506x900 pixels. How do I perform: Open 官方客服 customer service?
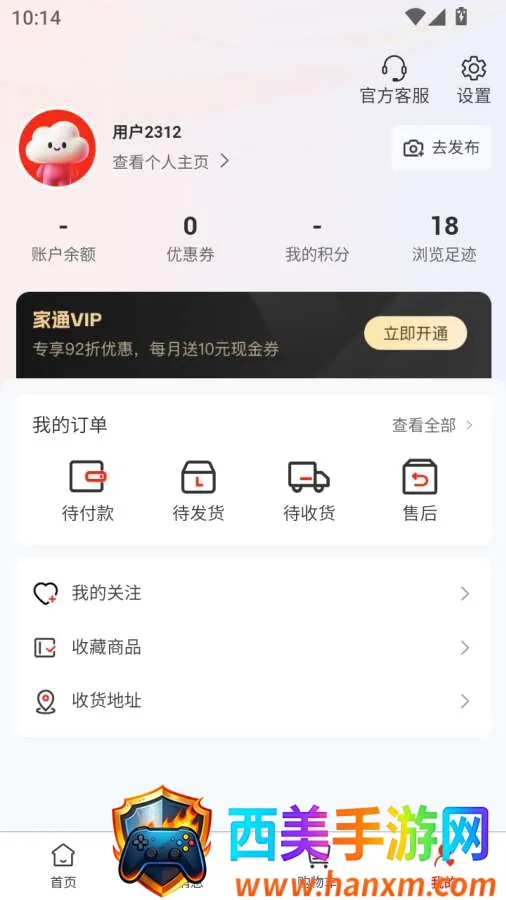click(395, 80)
